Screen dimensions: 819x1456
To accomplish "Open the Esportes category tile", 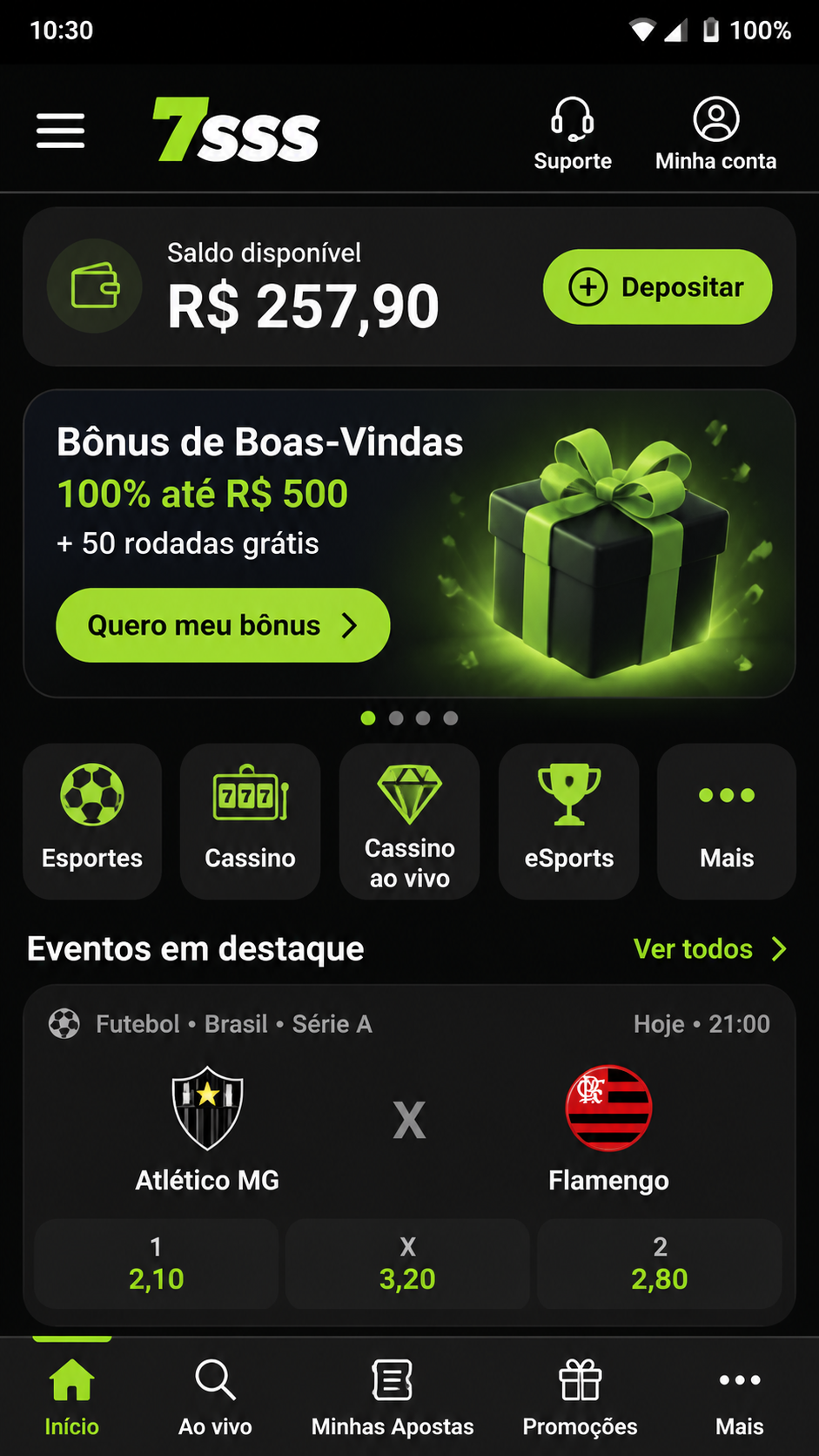I will click(92, 821).
